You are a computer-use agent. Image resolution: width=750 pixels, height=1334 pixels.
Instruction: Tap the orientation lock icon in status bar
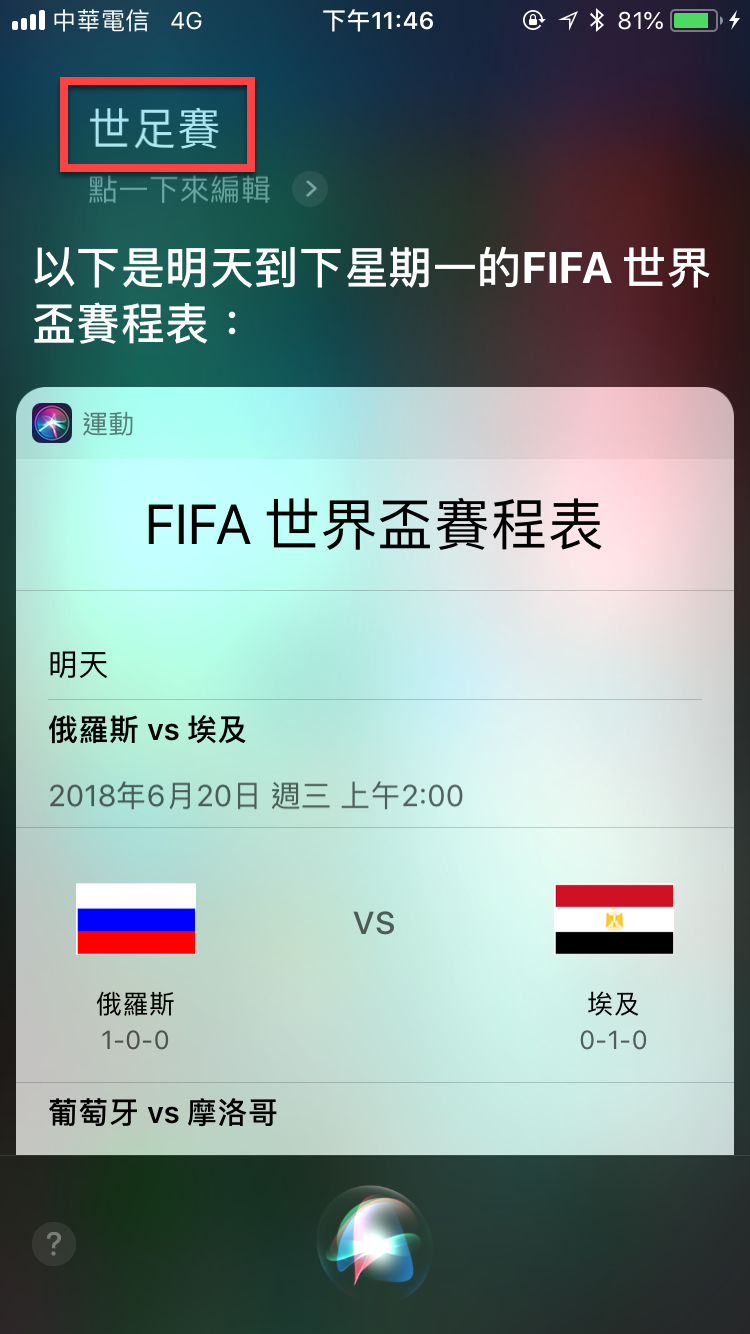(x=533, y=19)
